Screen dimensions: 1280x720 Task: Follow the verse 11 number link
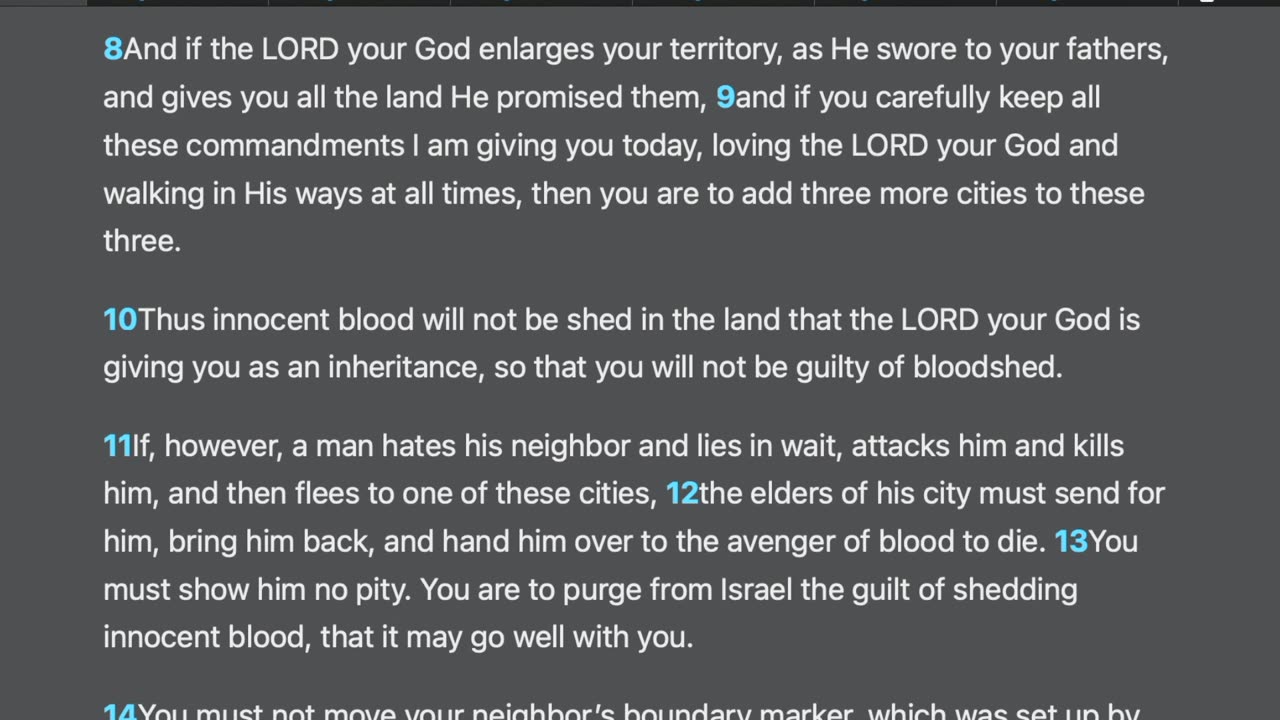pos(117,446)
